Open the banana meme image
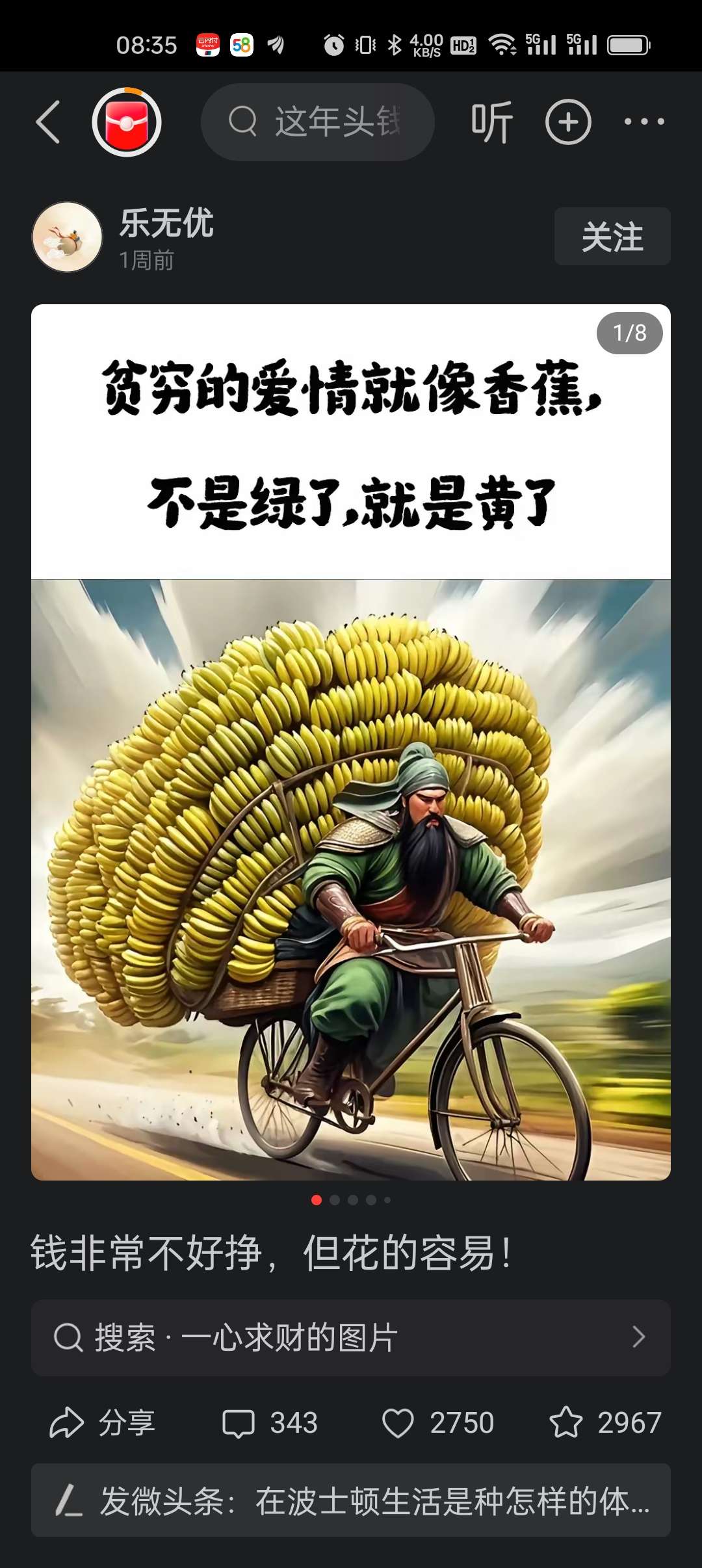The height and width of the screenshot is (1568, 702). 351,741
